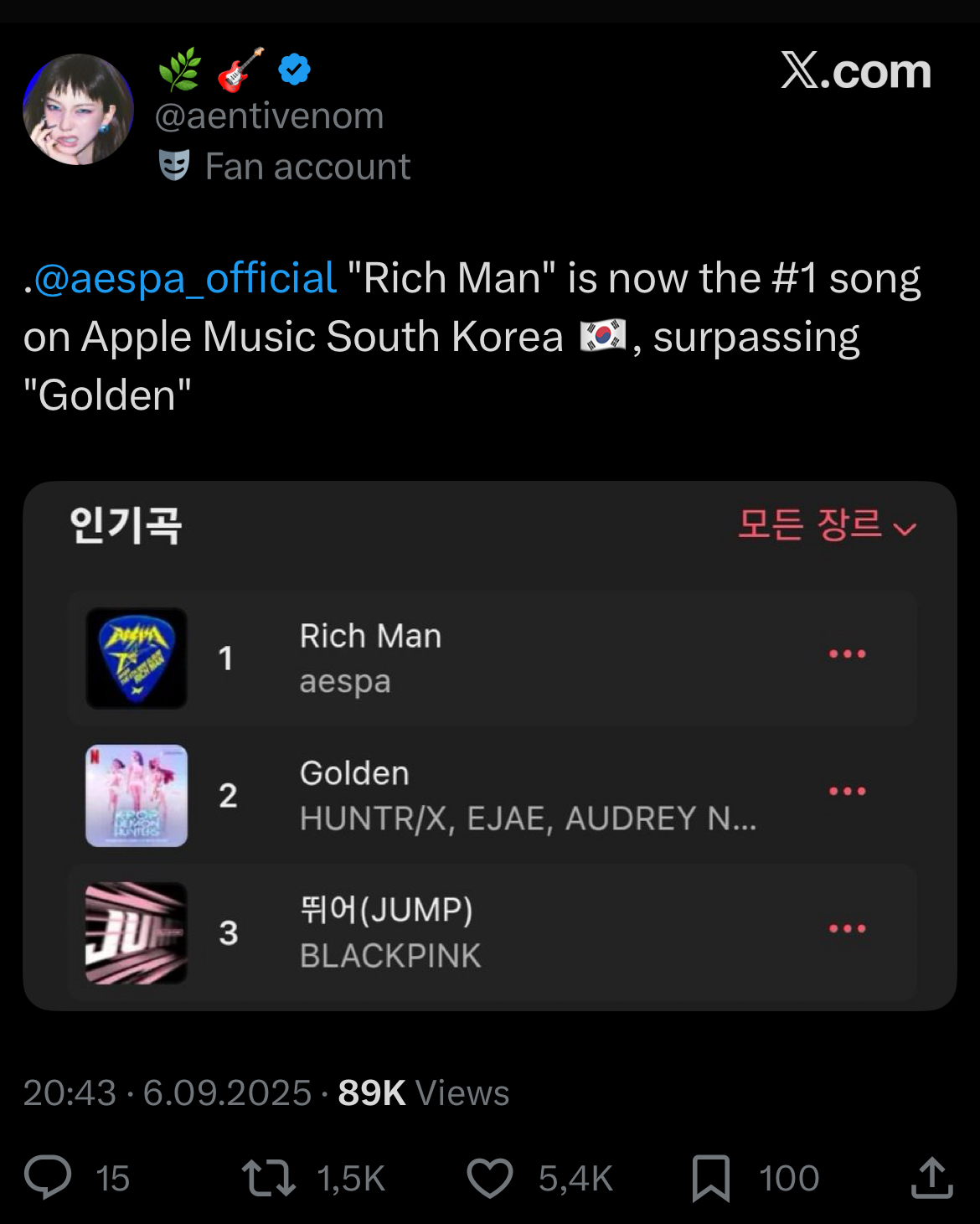
Task: Open the @aentivenom username
Action: point(269,116)
